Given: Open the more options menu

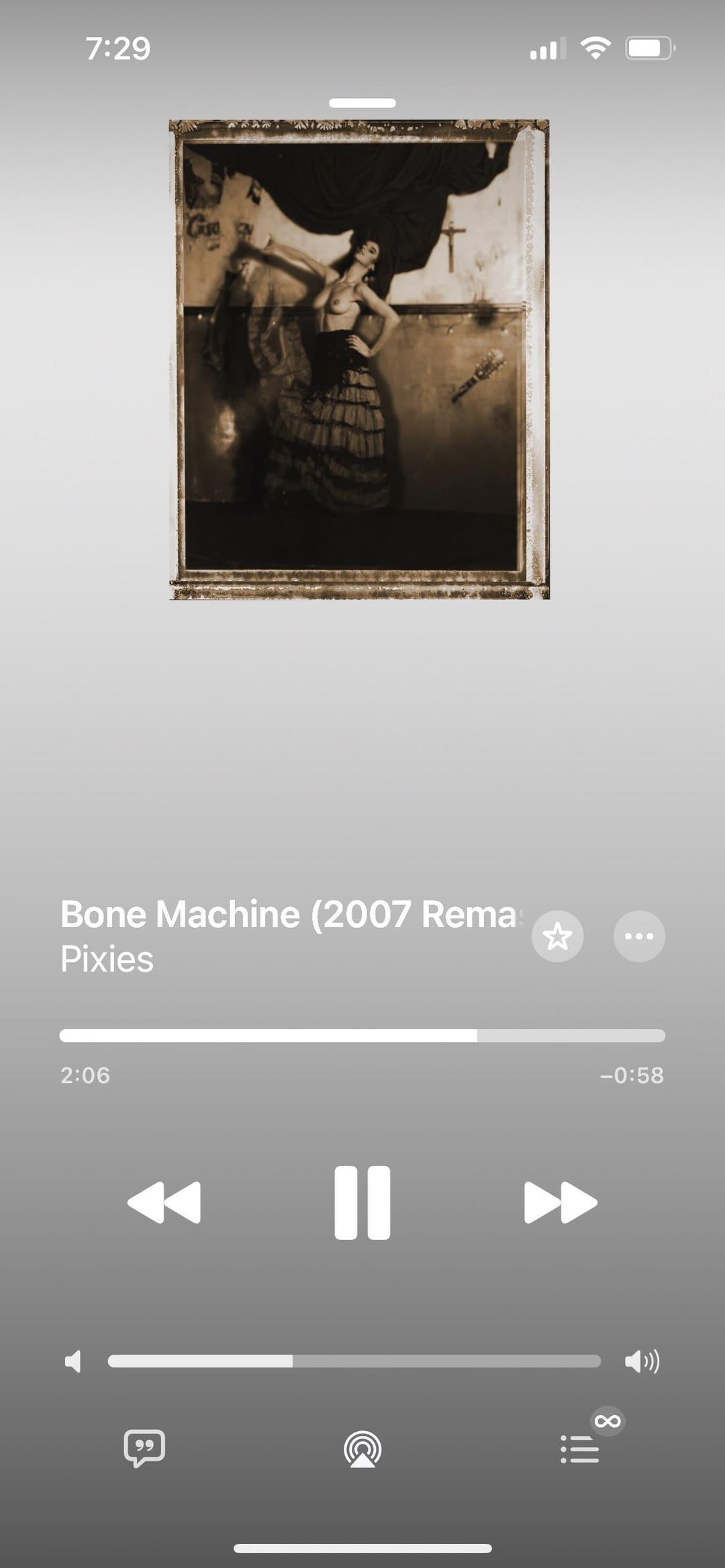Looking at the screenshot, I should (639, 936).
